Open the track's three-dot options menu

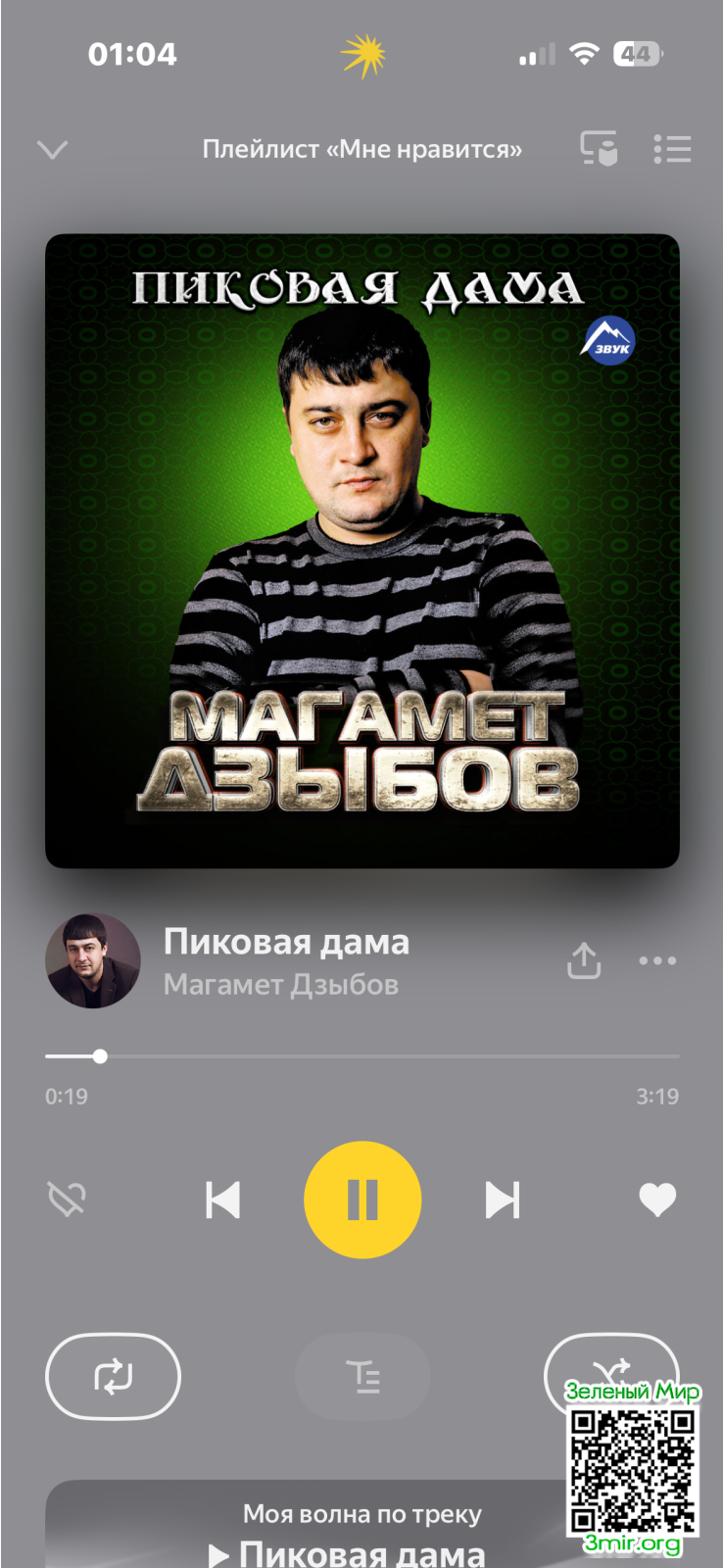[657, 960]
